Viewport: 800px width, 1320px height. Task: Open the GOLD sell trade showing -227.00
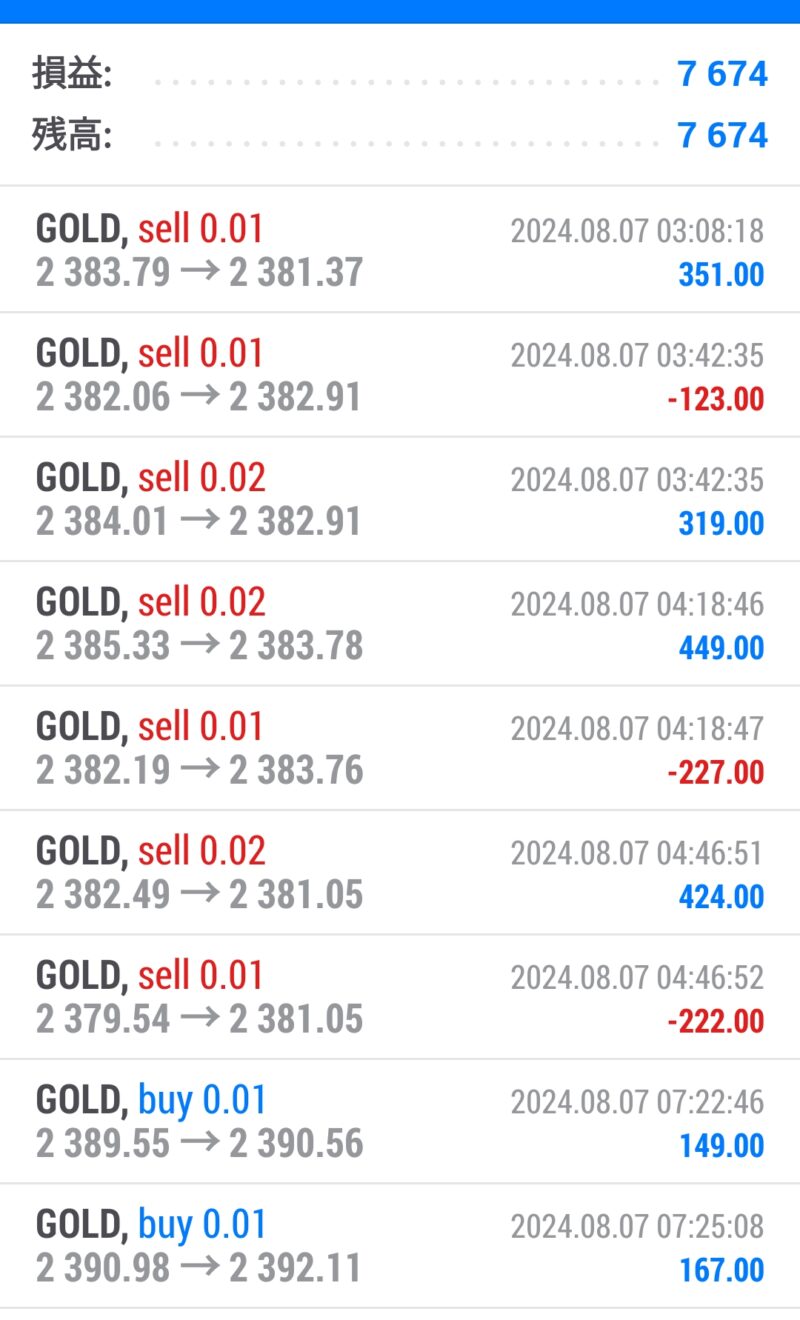point(400,748)
